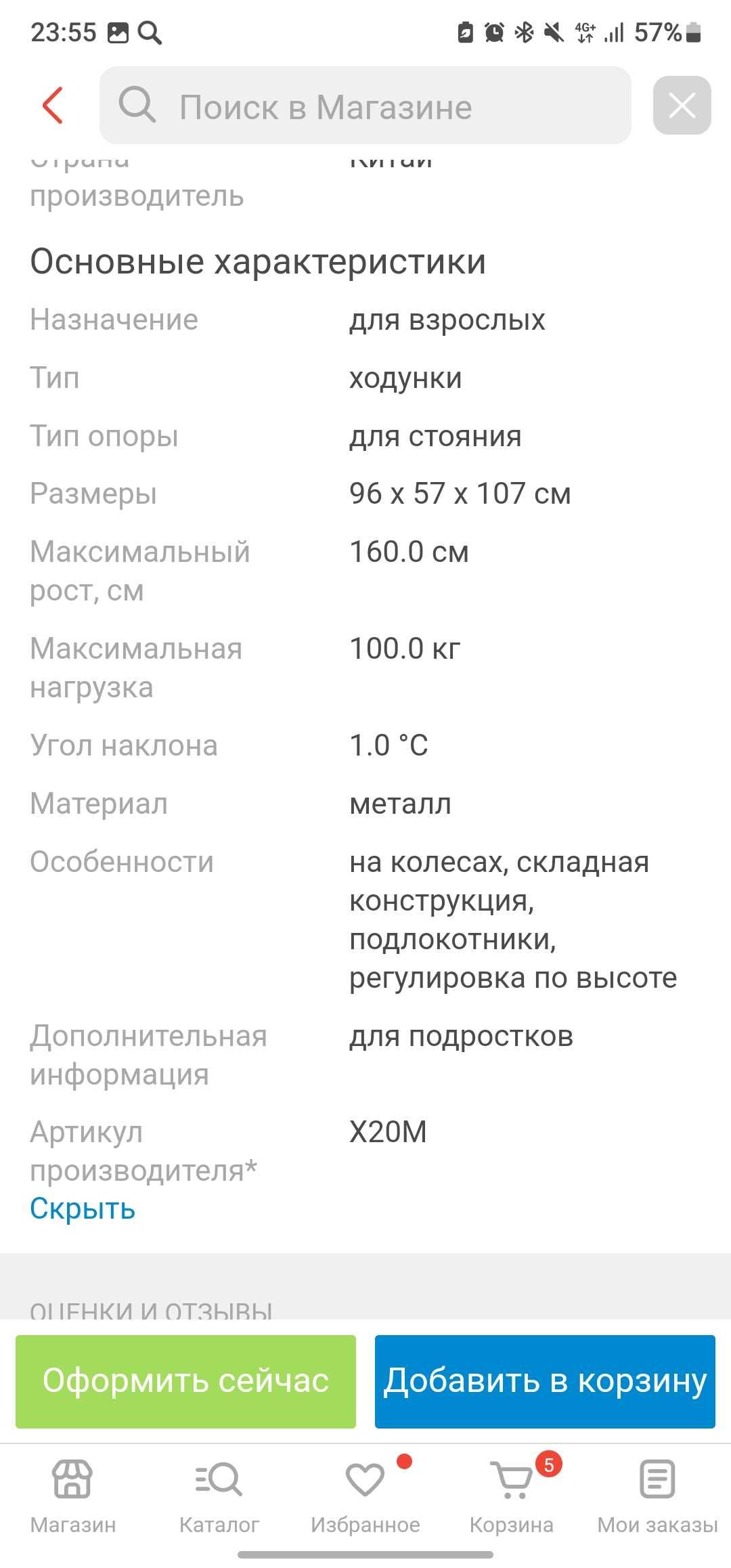Open the Каталог tab
This screenshot has height=1568, width=731.
(x=219, y=1496)
